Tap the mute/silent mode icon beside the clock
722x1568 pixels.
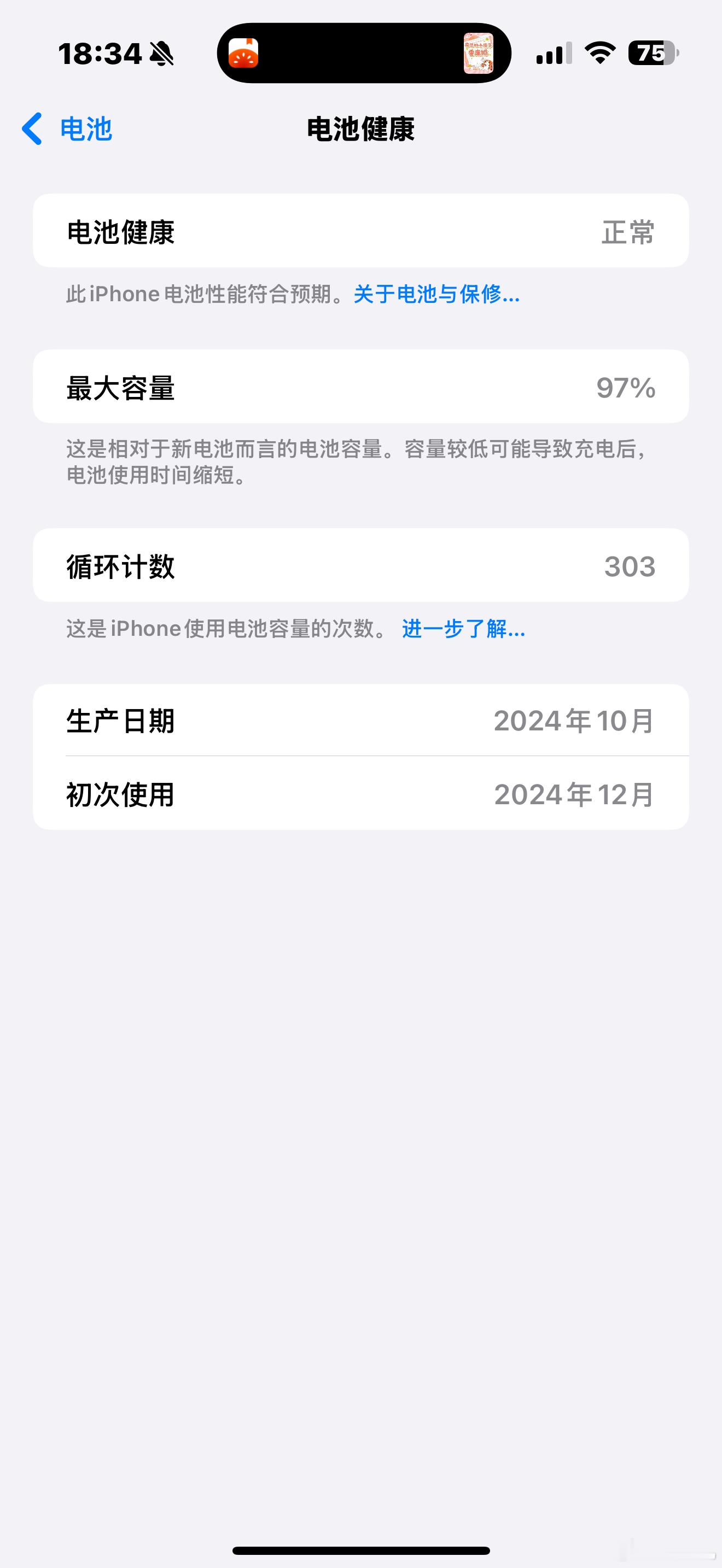tap(161, 54)
